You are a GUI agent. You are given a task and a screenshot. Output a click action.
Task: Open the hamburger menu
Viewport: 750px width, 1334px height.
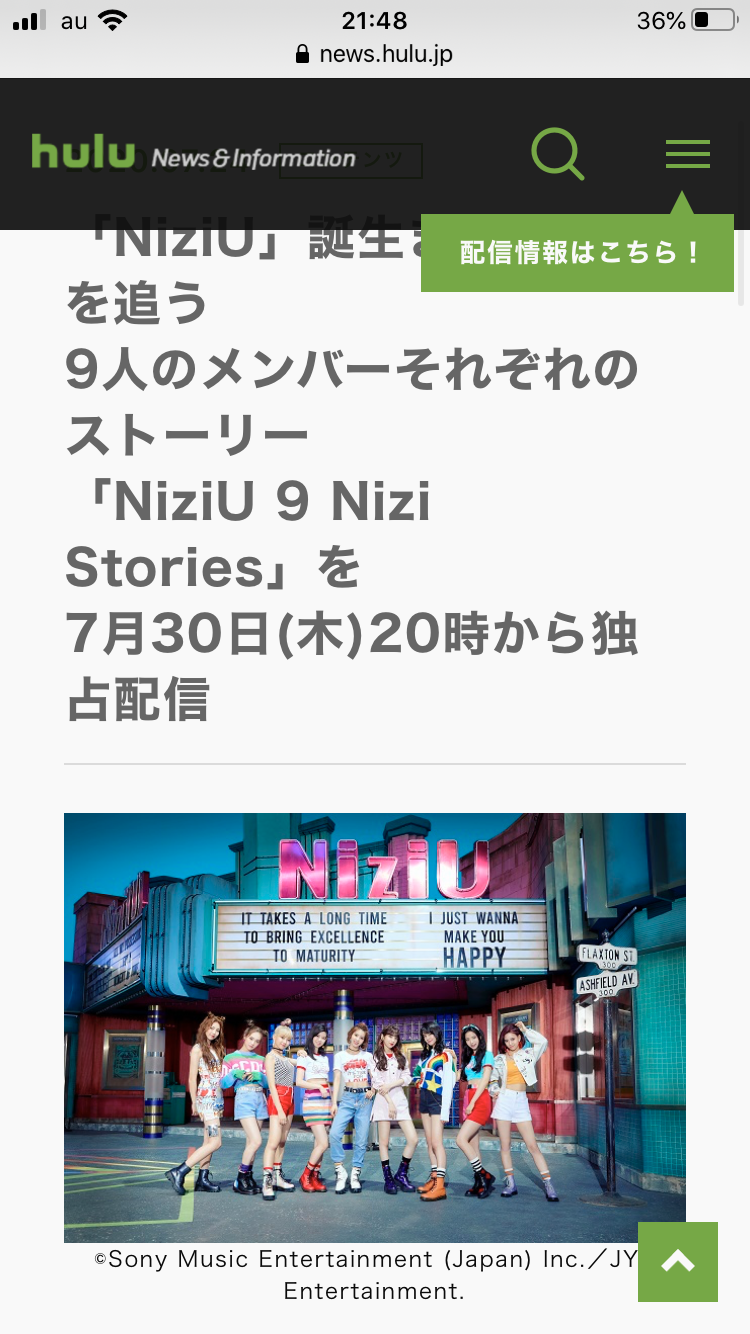688,155
